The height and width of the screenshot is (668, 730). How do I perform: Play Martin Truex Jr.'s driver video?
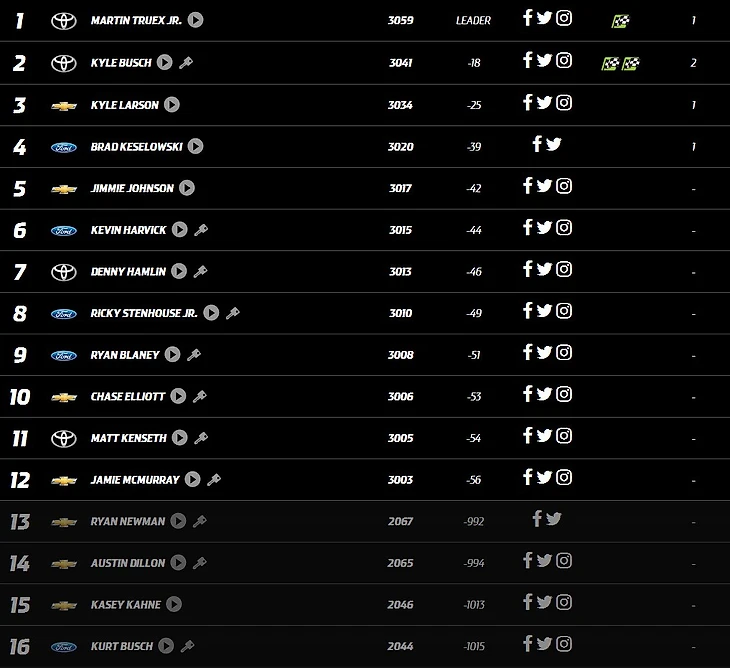(x=196, y=20)
